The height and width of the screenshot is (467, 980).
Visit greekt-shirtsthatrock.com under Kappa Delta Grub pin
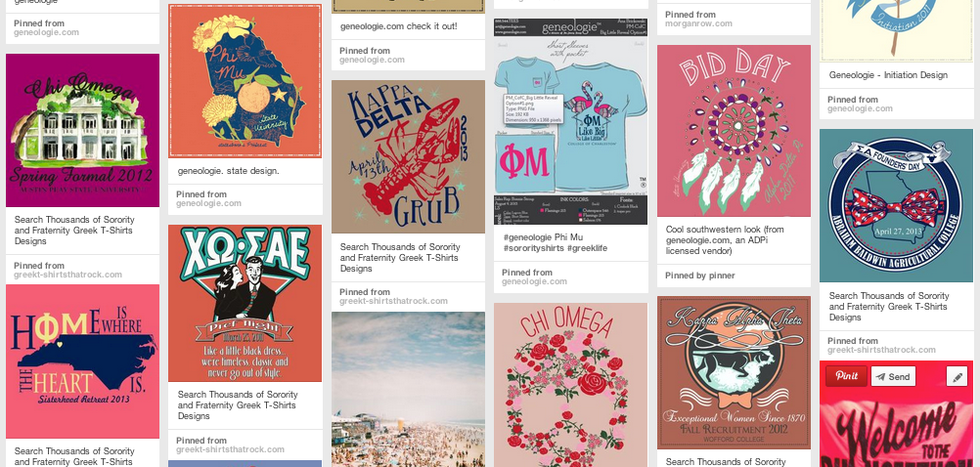pyautogui.click(x=391, y=299)
